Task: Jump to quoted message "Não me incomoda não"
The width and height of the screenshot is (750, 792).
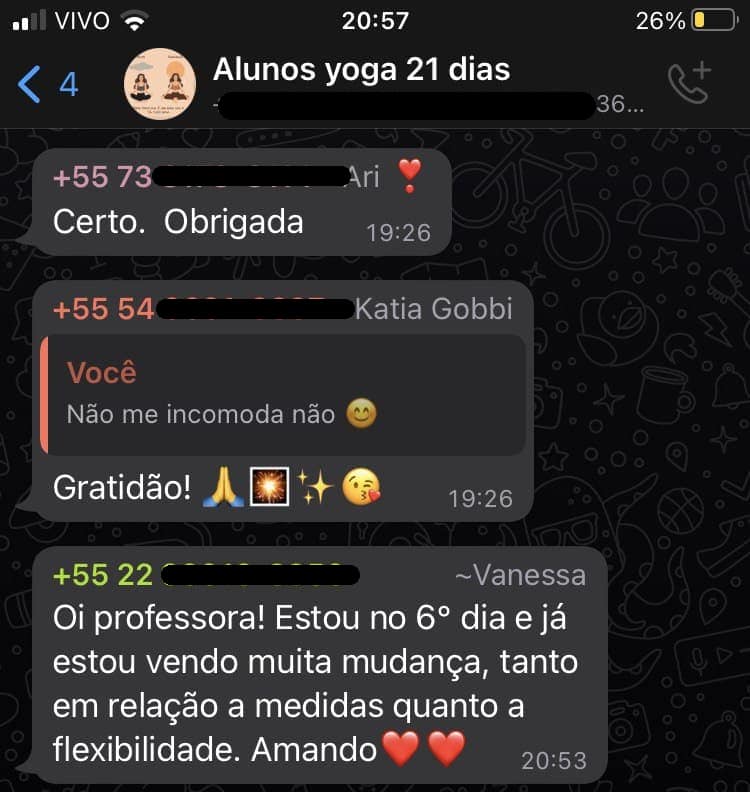Action: (284, 395)
